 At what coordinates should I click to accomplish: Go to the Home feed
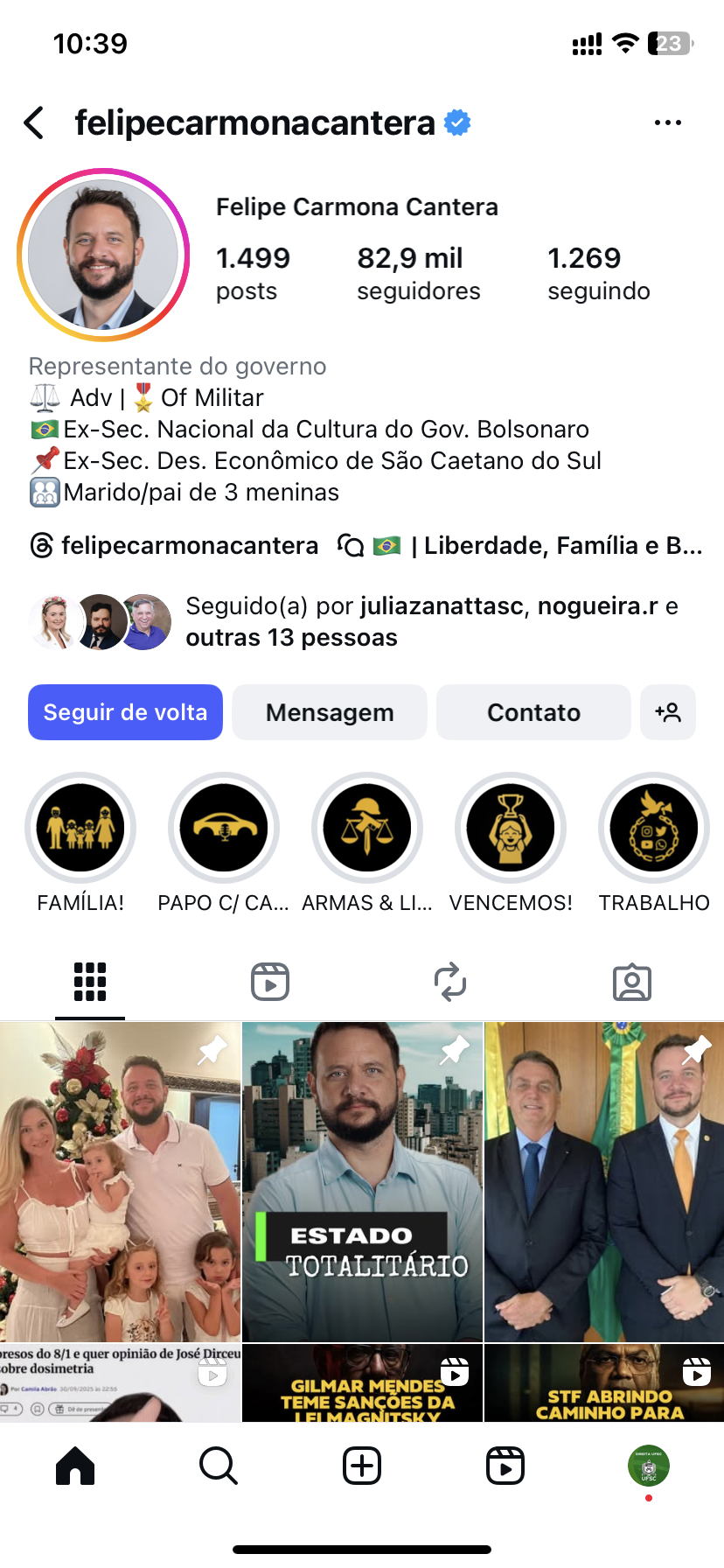(75, 1466)
